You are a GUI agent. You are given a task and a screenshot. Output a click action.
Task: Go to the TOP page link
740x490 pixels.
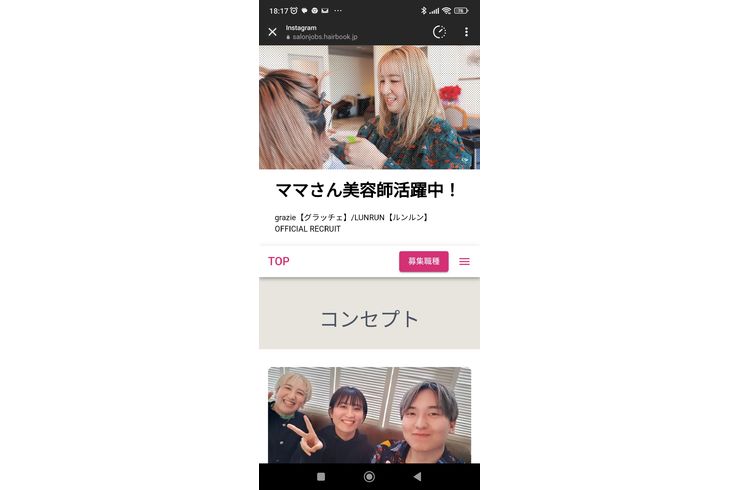pos(279,261)
